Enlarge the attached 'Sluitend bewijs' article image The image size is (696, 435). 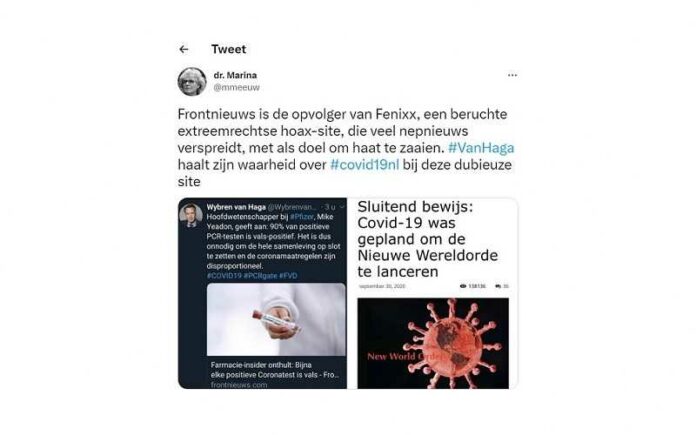(436, 294)
